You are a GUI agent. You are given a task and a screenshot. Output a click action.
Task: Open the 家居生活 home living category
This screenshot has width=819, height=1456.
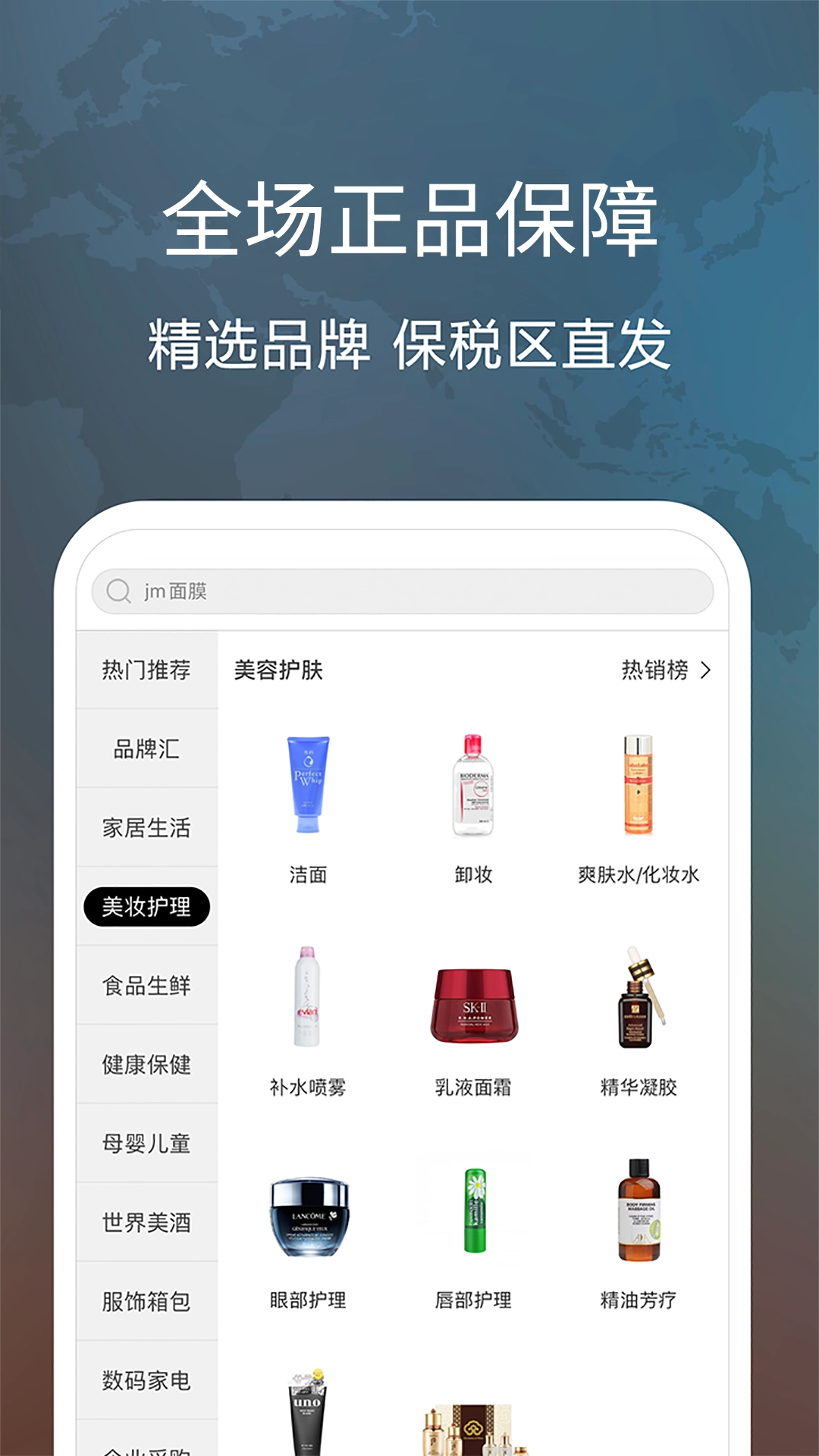pyautogui.click(x=147, y=827)
